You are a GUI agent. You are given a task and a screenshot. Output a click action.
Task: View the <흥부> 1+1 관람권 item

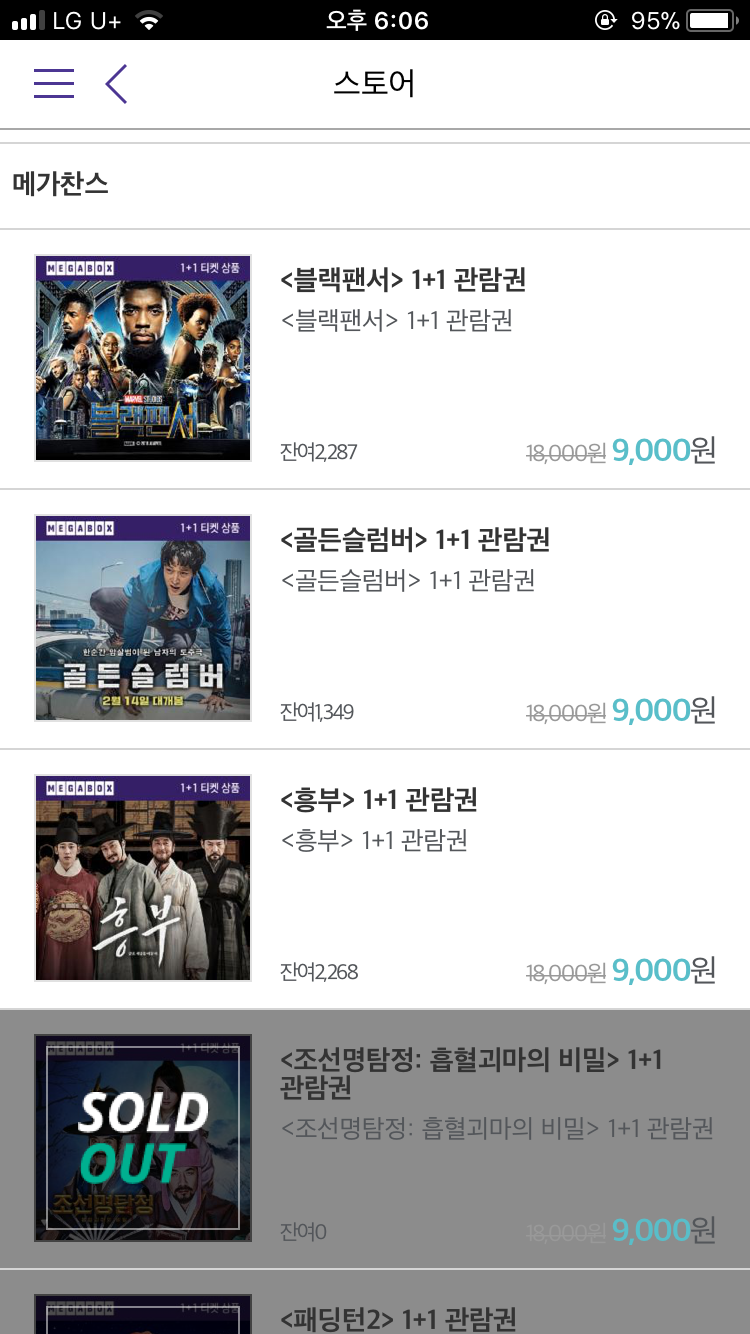(379, 800)
